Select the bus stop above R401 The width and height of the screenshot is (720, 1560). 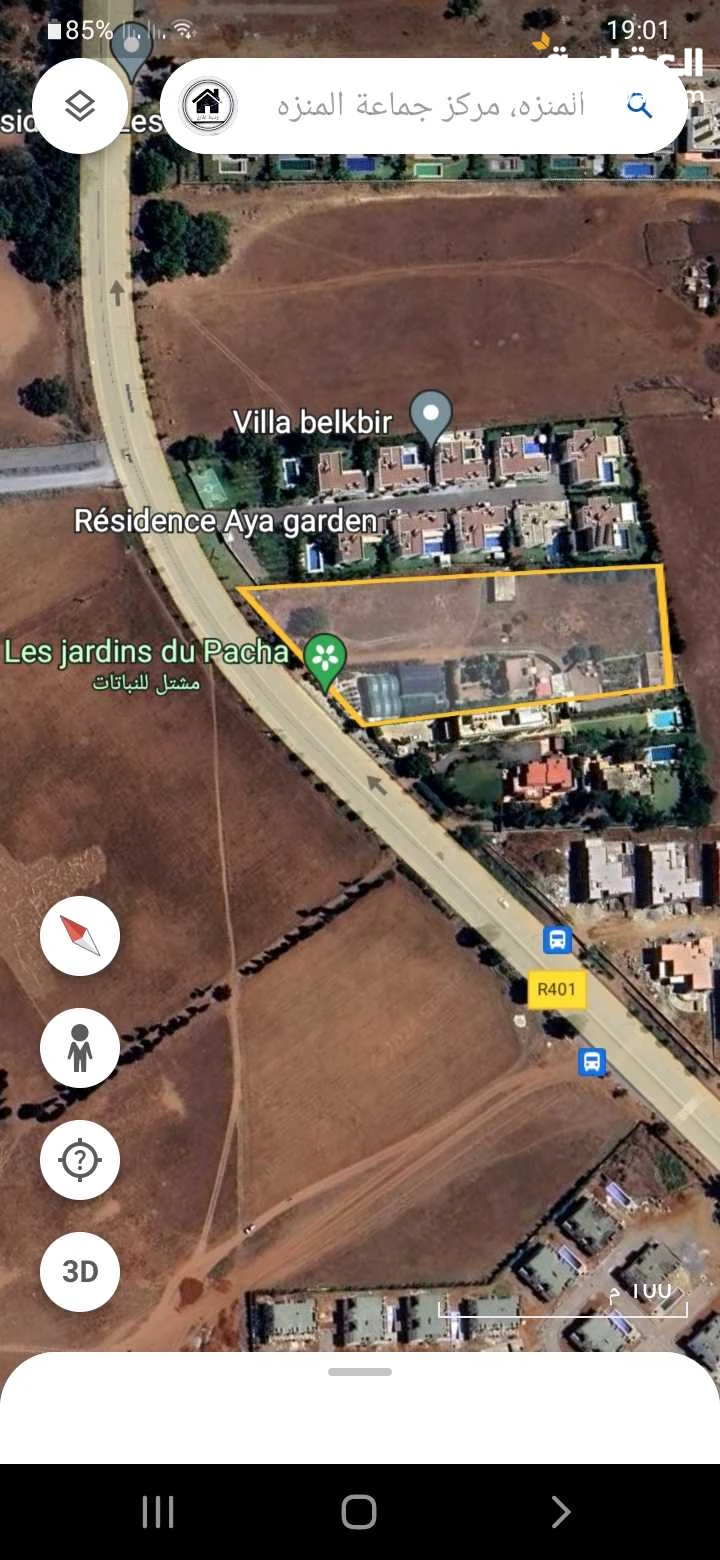click(x=557, y=940)
